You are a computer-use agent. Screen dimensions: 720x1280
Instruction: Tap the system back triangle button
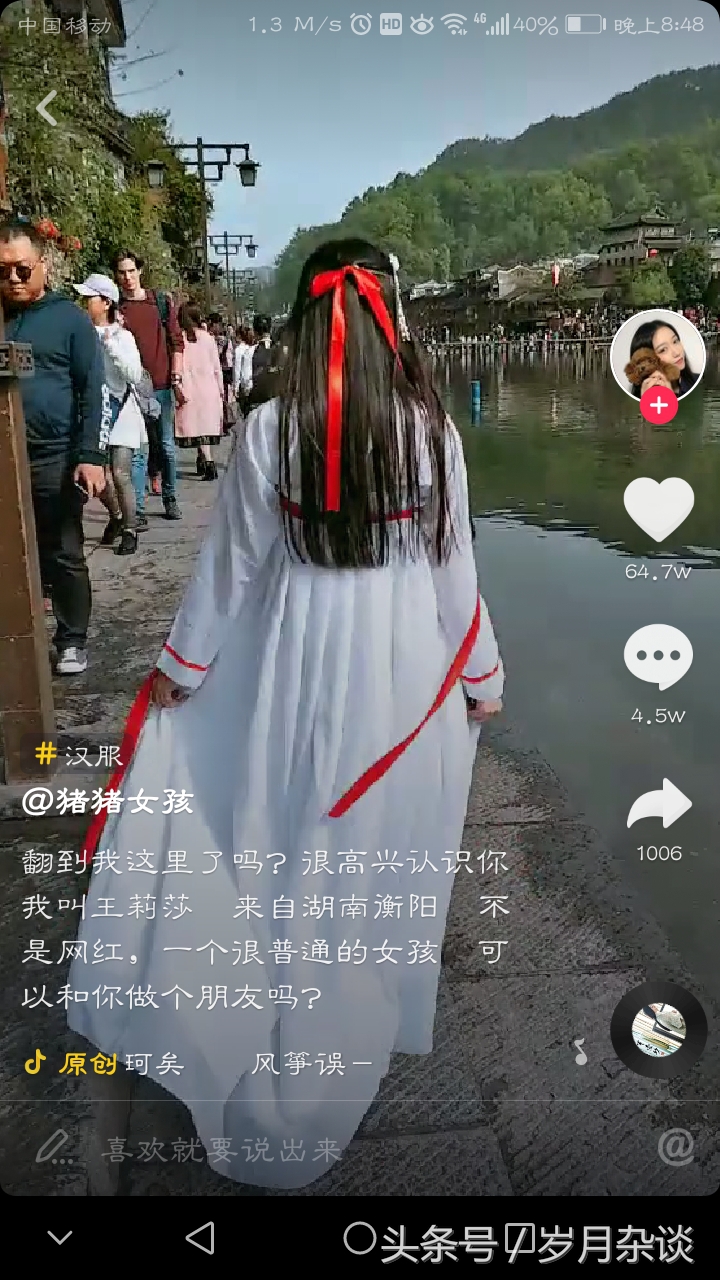[x=201, y=1238]
